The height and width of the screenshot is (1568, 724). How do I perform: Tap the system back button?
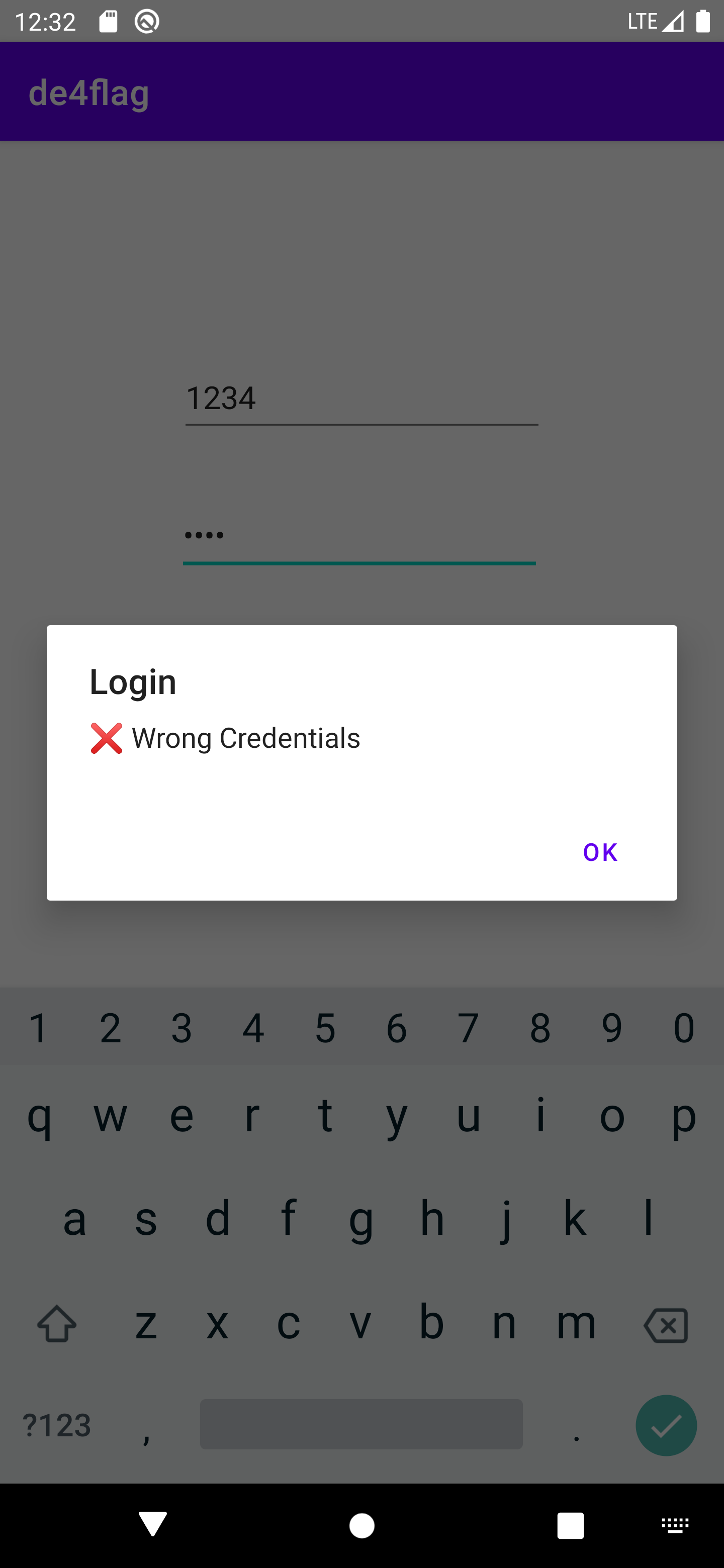coord(152,1525)
